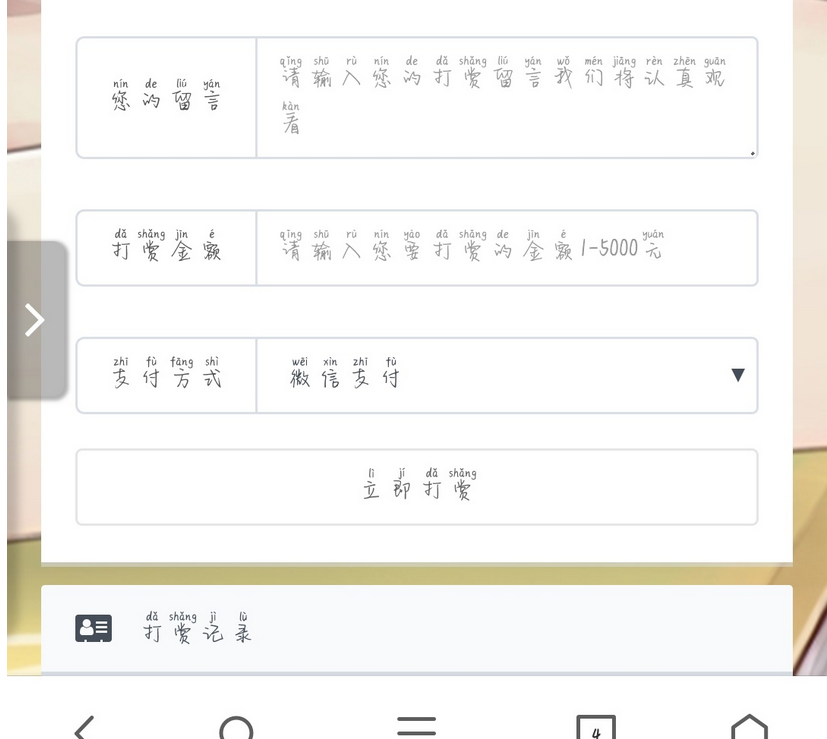The width and height of the screenshot is (827, 739).
Task: Expand the side panel arrow handle
Action: tap(36, 320)
